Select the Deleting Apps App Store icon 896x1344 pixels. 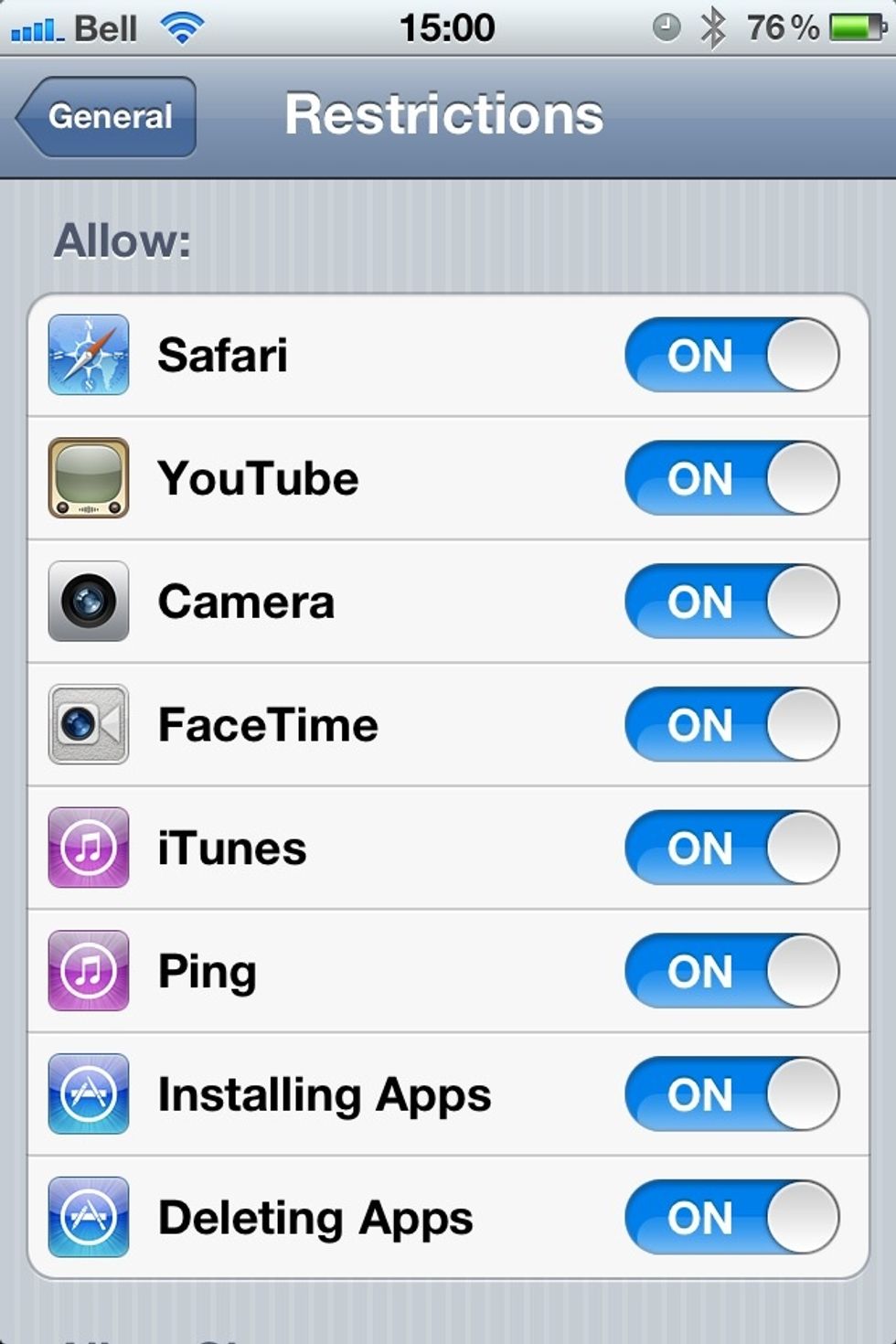pyautogui.click(x=88, y=1218)
